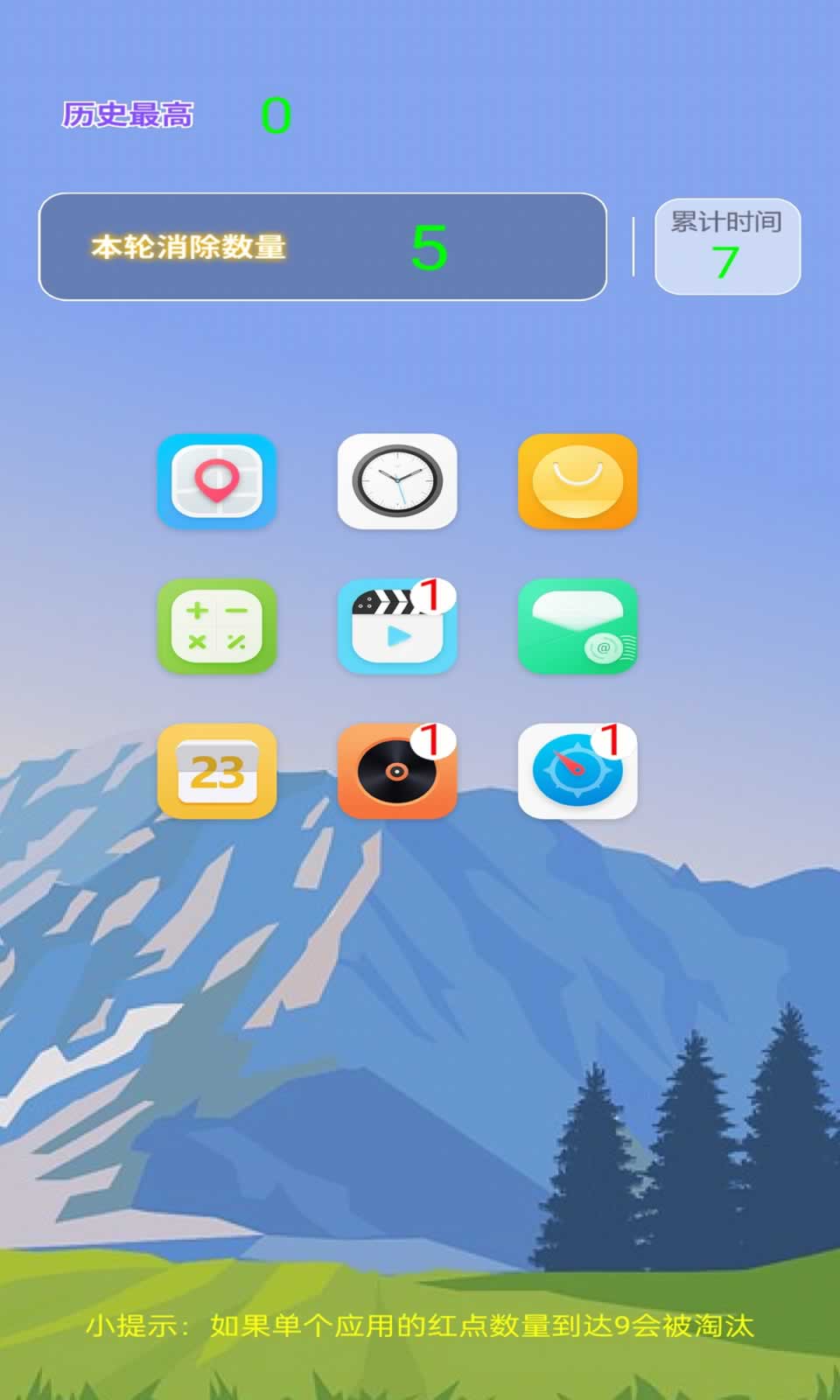Tap the map location app icon

pyautogui.click(x=217, y=481)
